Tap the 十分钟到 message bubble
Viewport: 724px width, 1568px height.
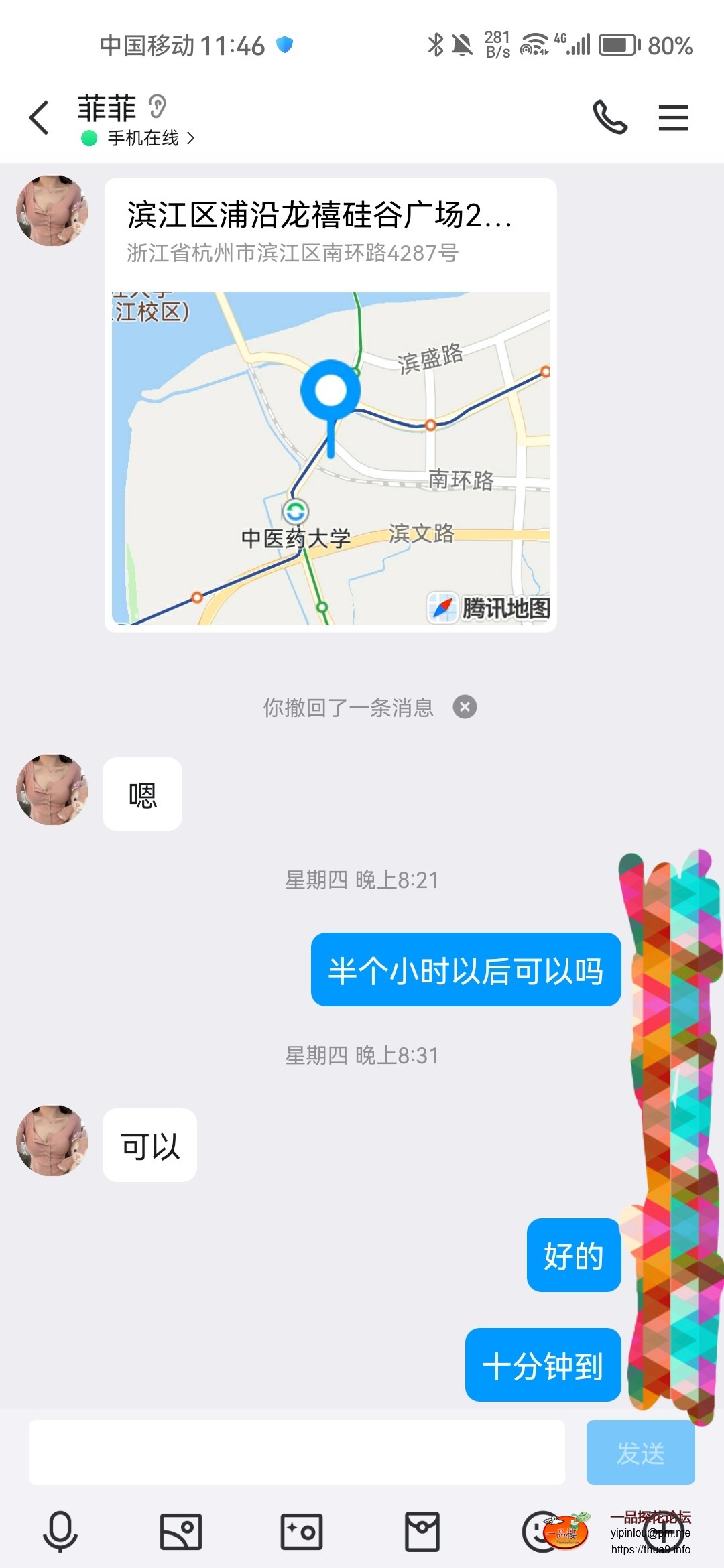[x=543, y=1366]
